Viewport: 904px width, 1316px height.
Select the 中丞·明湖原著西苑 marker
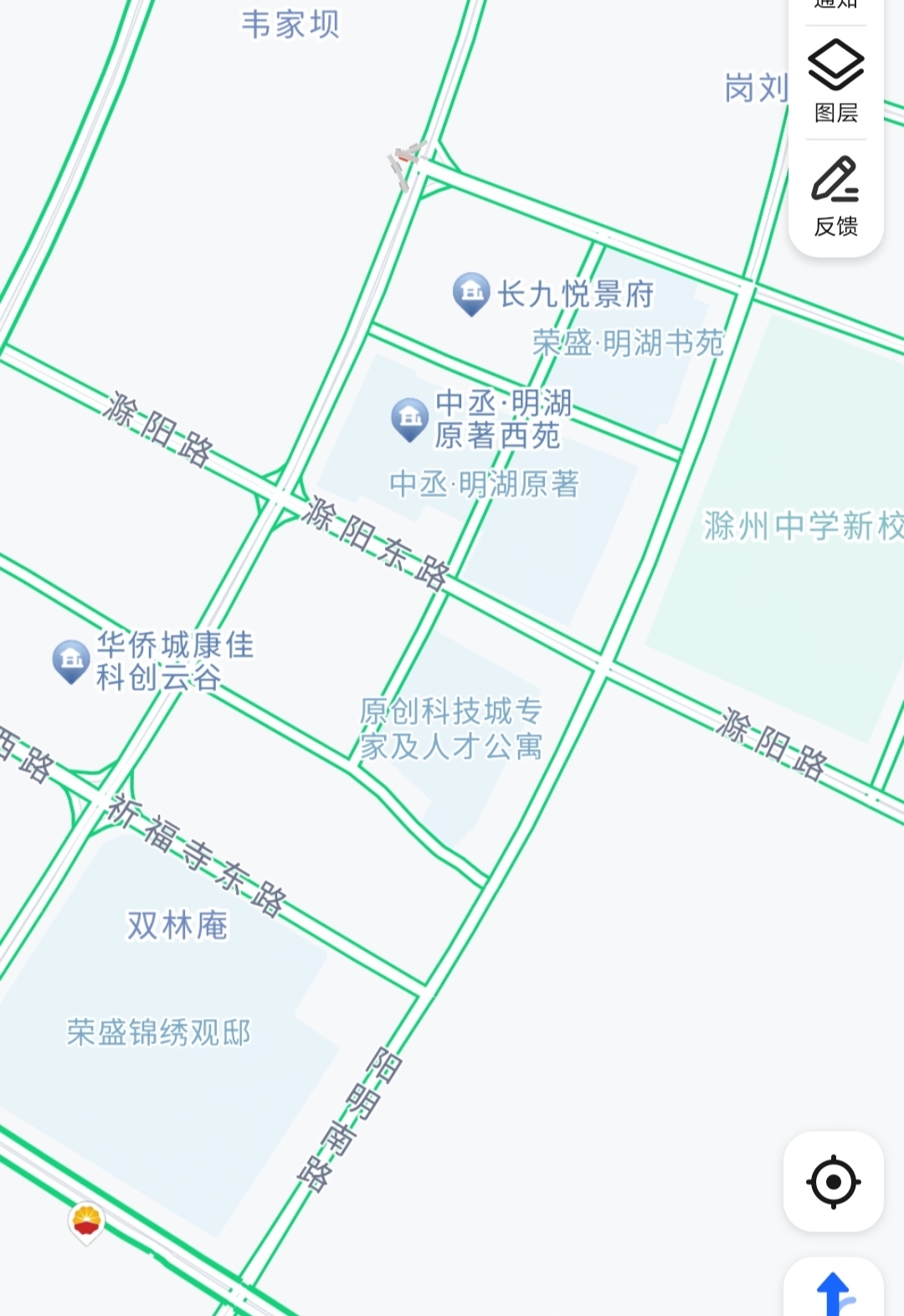point(410,418)
